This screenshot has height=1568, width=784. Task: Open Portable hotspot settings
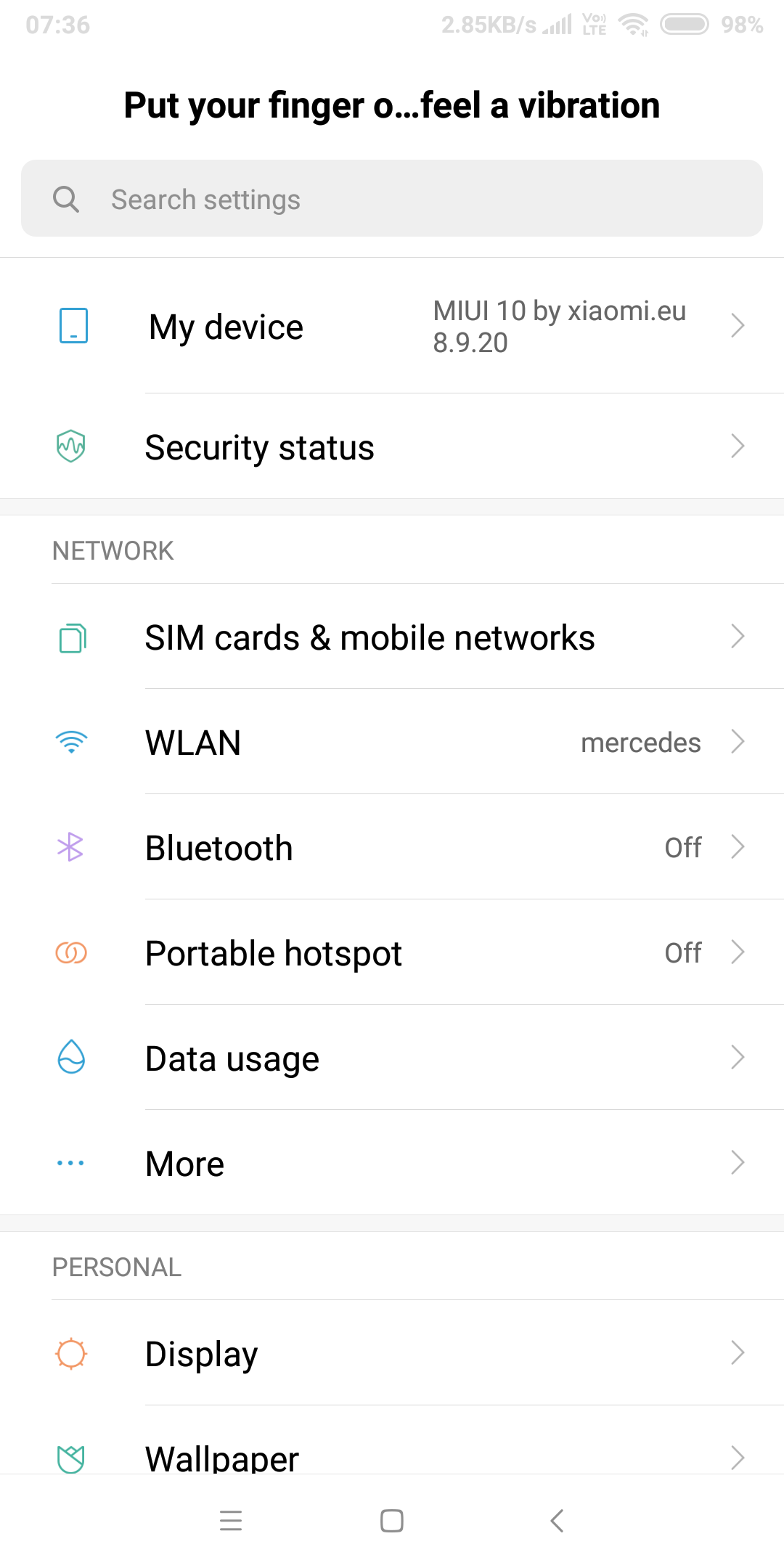click(392, 952)
